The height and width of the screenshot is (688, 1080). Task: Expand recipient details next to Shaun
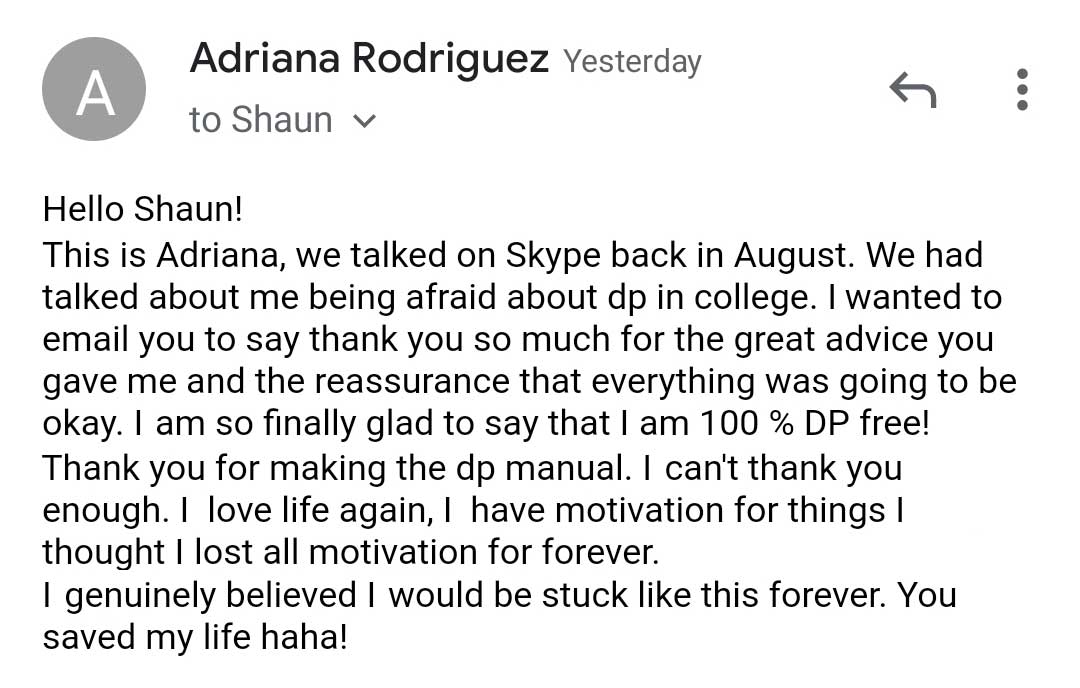pyautogui.click(x=365, y=122)
